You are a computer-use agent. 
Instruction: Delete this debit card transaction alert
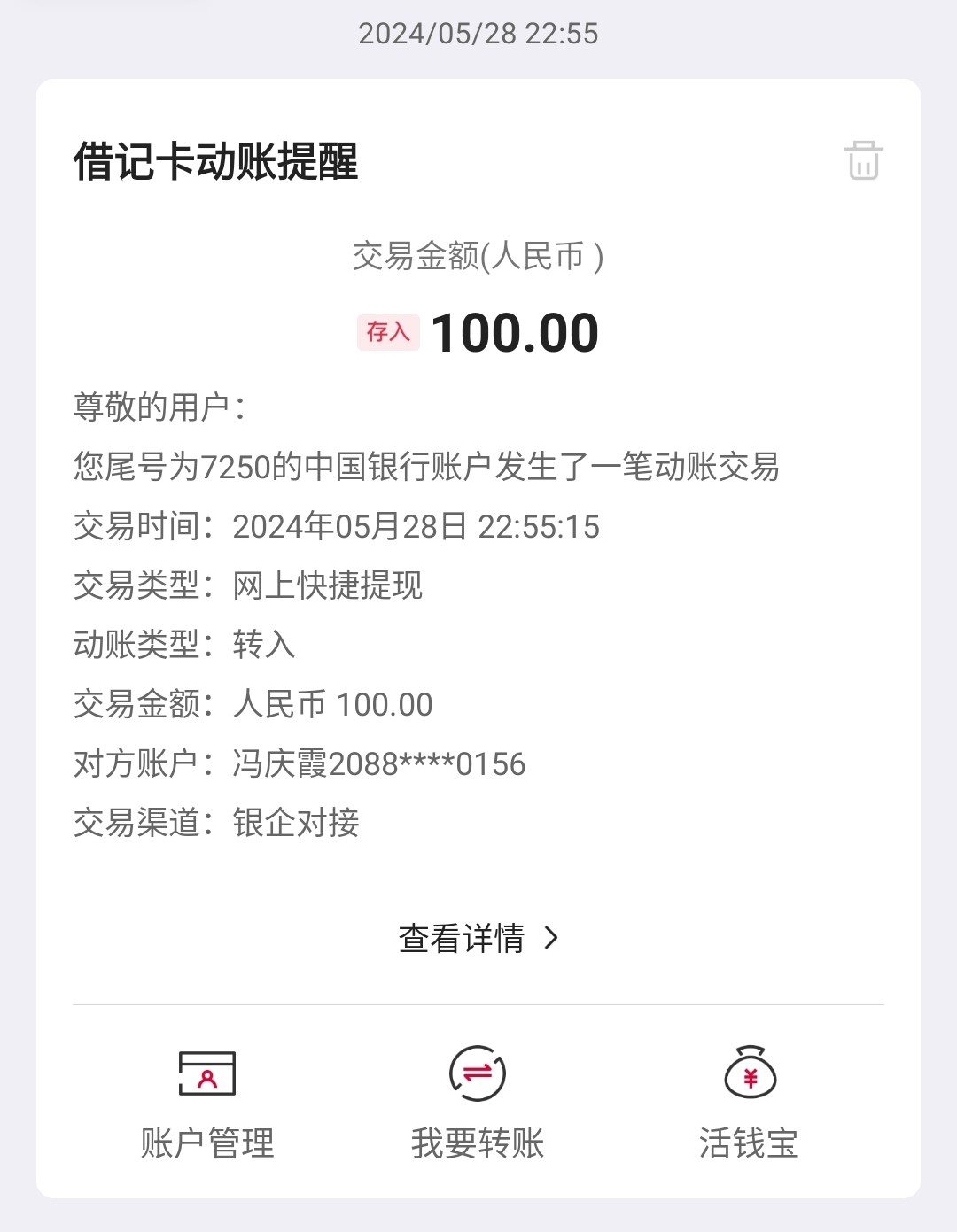[x=863, y=160]
